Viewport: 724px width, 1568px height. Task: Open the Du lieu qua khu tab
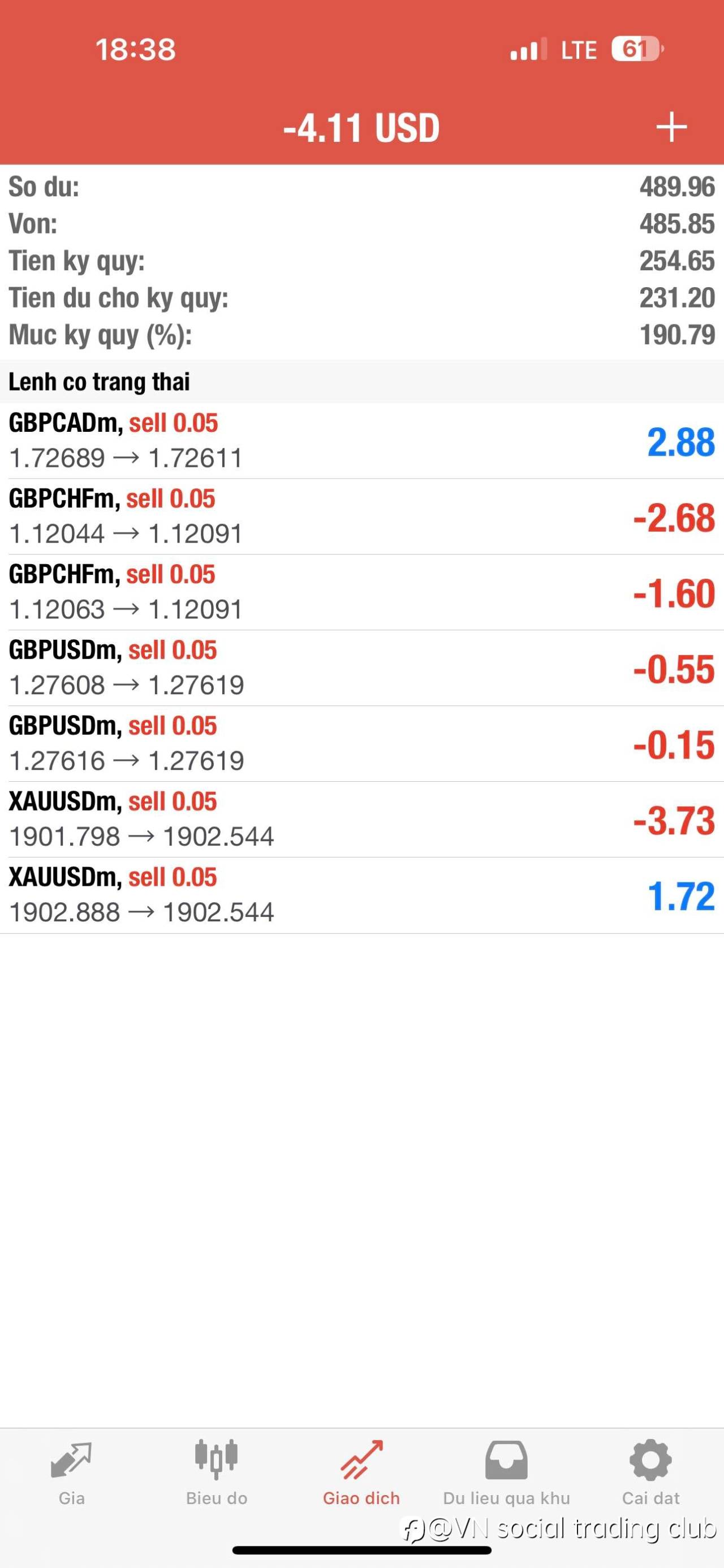tap(507, 1473)
